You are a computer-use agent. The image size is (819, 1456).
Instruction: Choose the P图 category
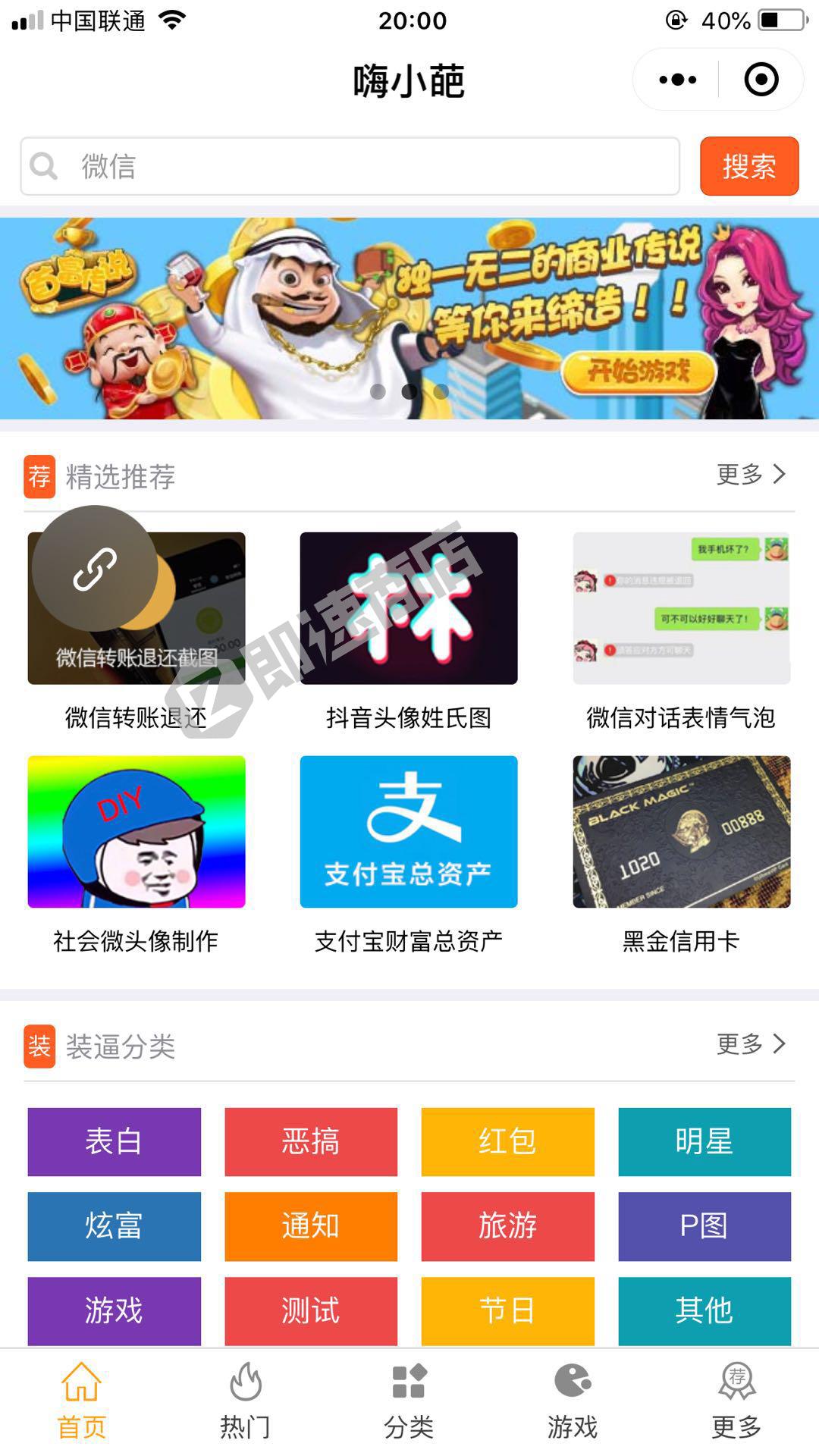[704, 1225]
